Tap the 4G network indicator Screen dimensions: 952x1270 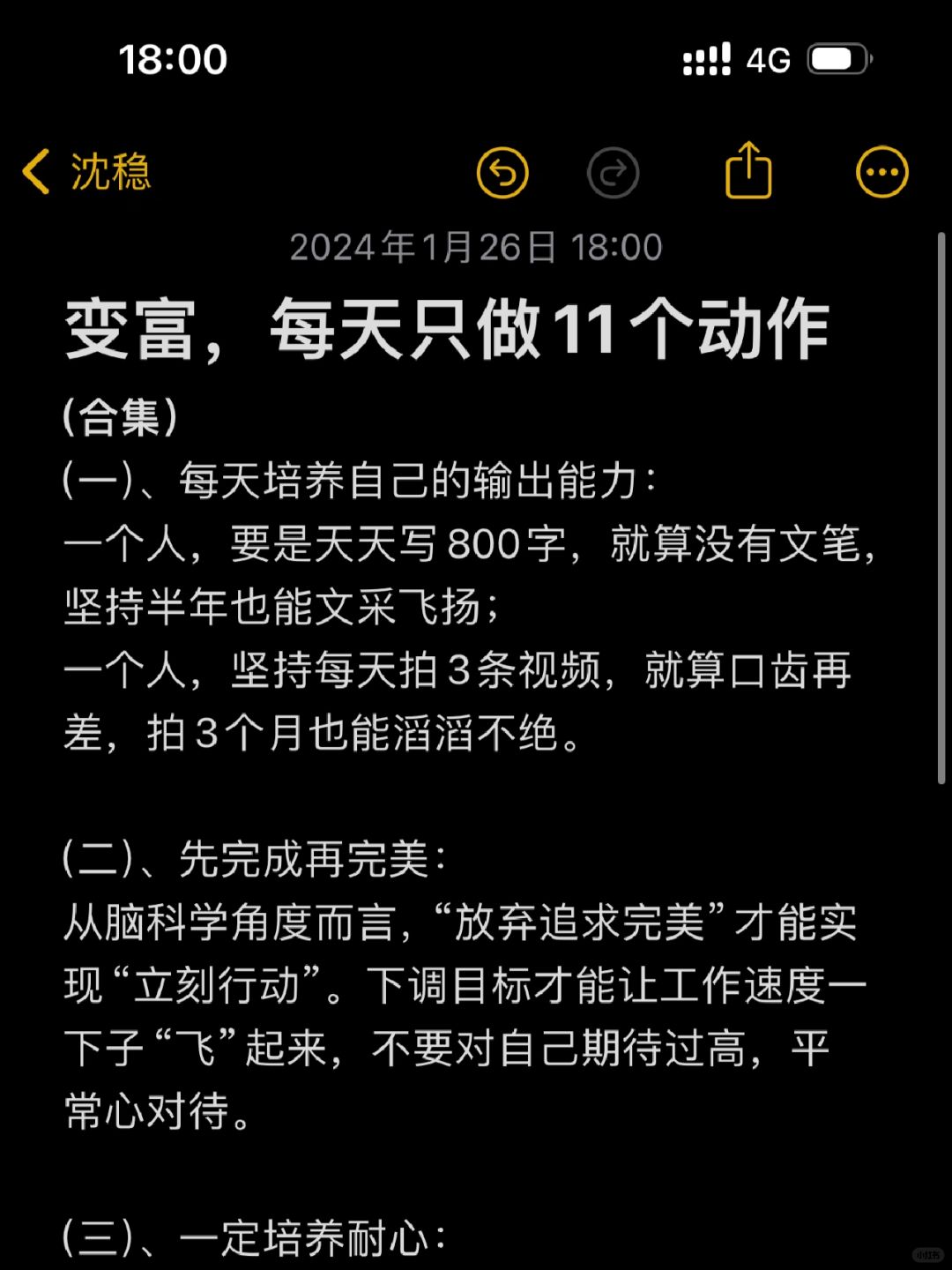(766, 58)
